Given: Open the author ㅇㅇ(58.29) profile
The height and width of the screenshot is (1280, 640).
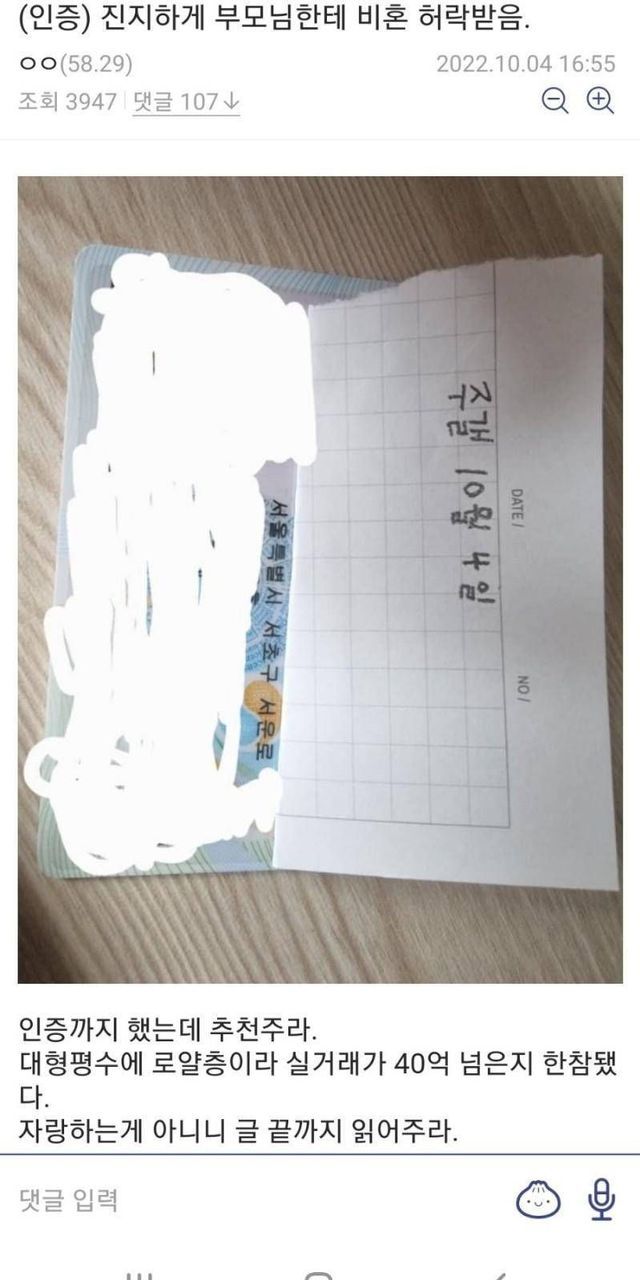Looking at the screenshot, I should pyautogui.click(x=75, y=65).
